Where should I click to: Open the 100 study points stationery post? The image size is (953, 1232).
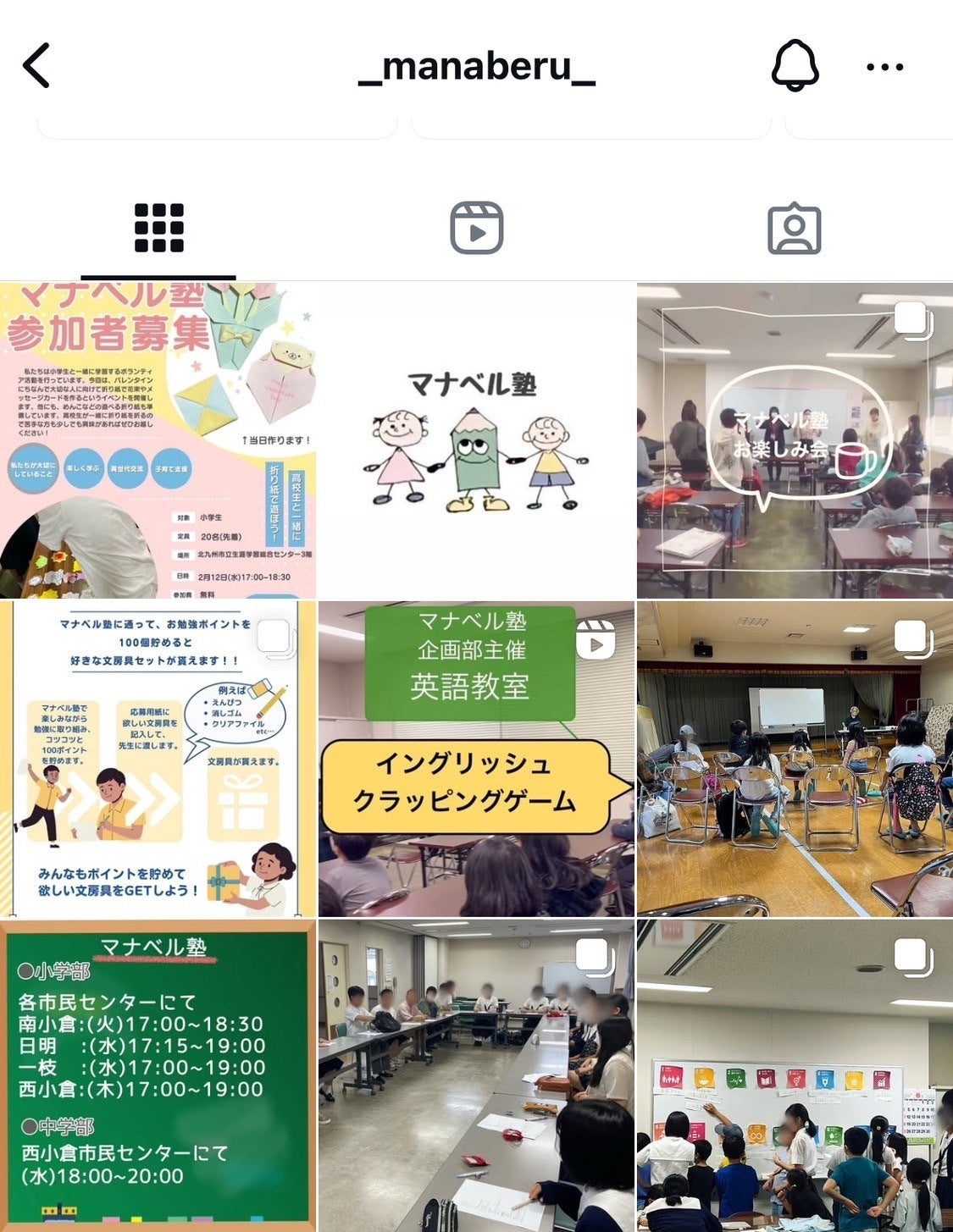tap(158, 759)
